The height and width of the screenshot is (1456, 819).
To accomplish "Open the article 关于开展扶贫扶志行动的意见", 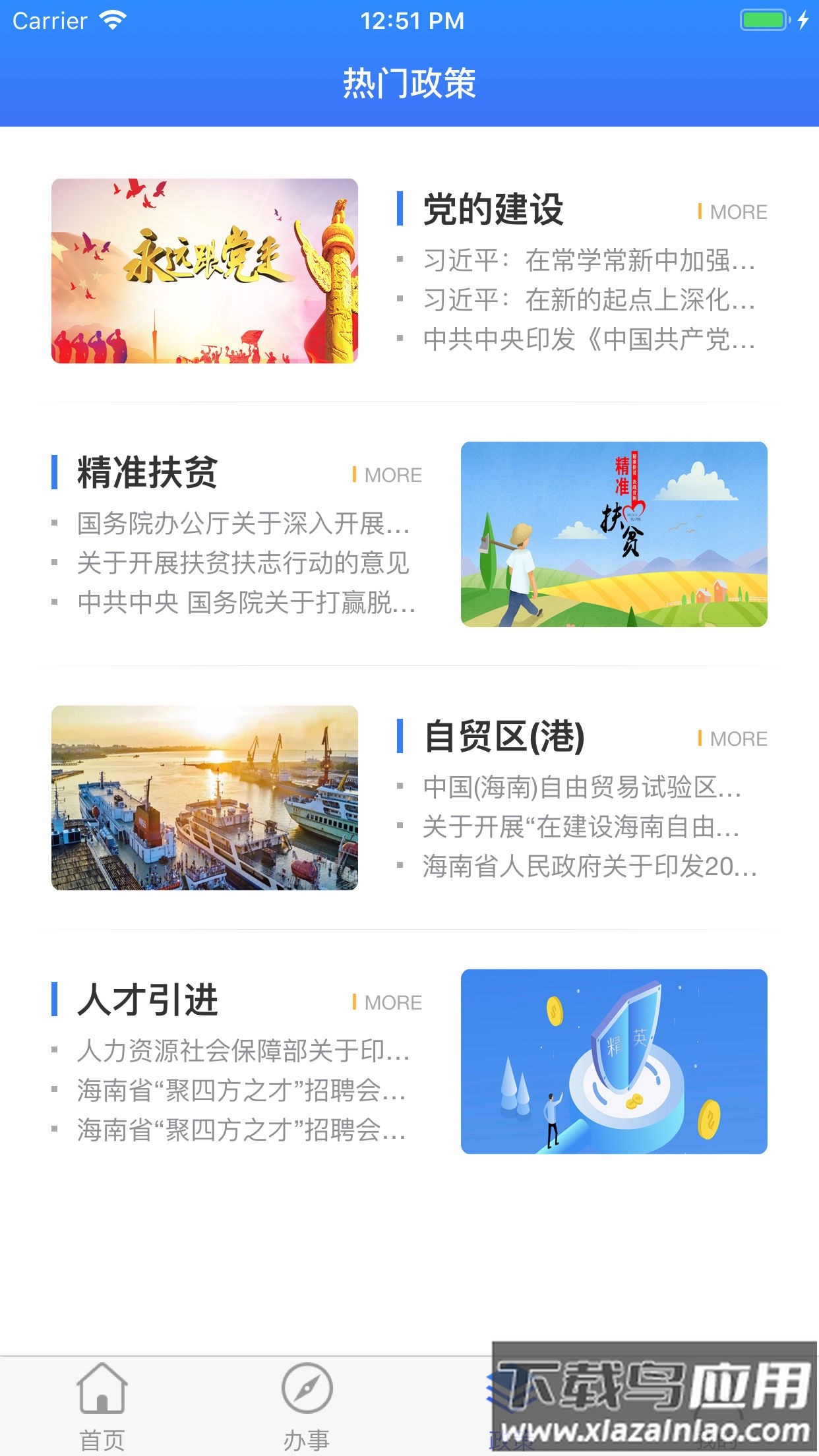I will tap(244, 564).
